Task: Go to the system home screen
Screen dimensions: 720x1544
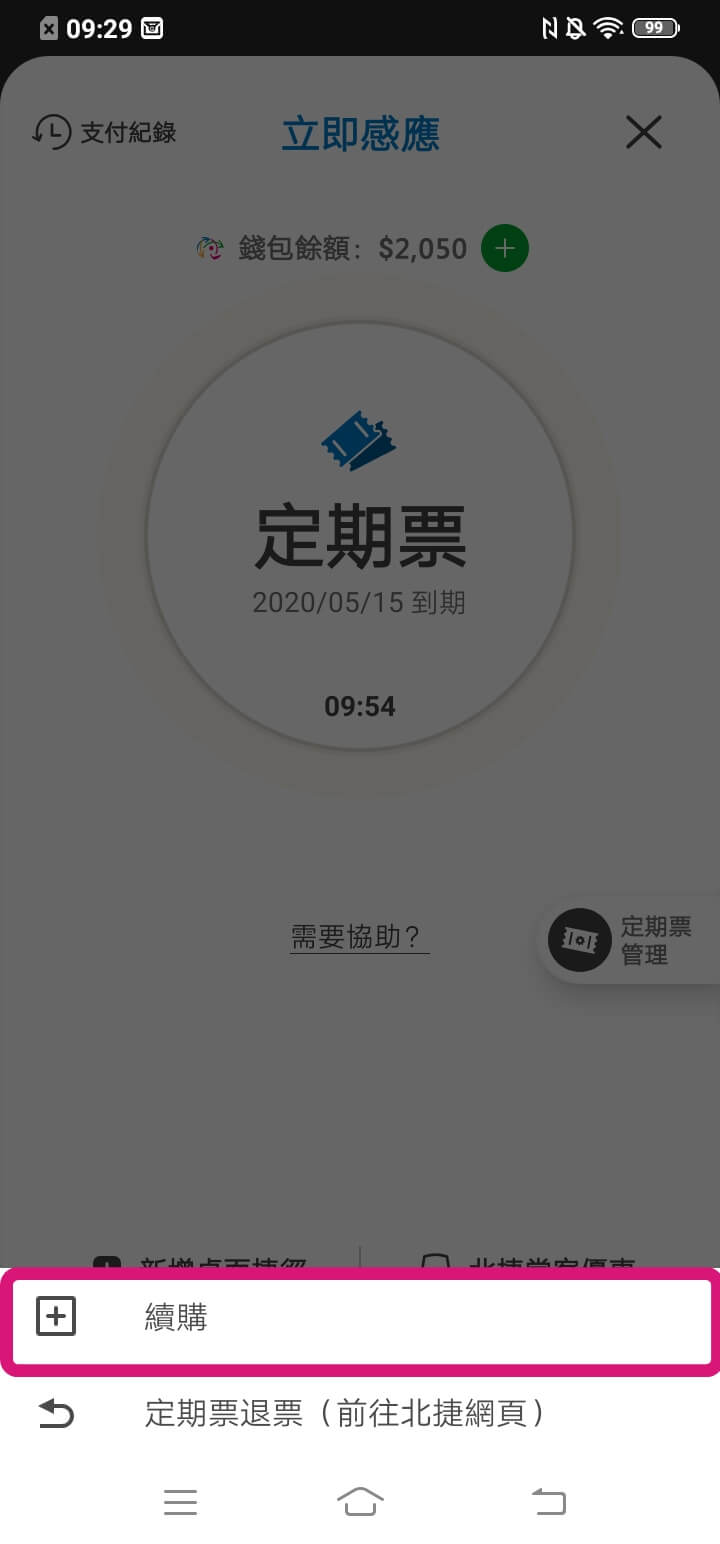Action: coord(360,1501)
